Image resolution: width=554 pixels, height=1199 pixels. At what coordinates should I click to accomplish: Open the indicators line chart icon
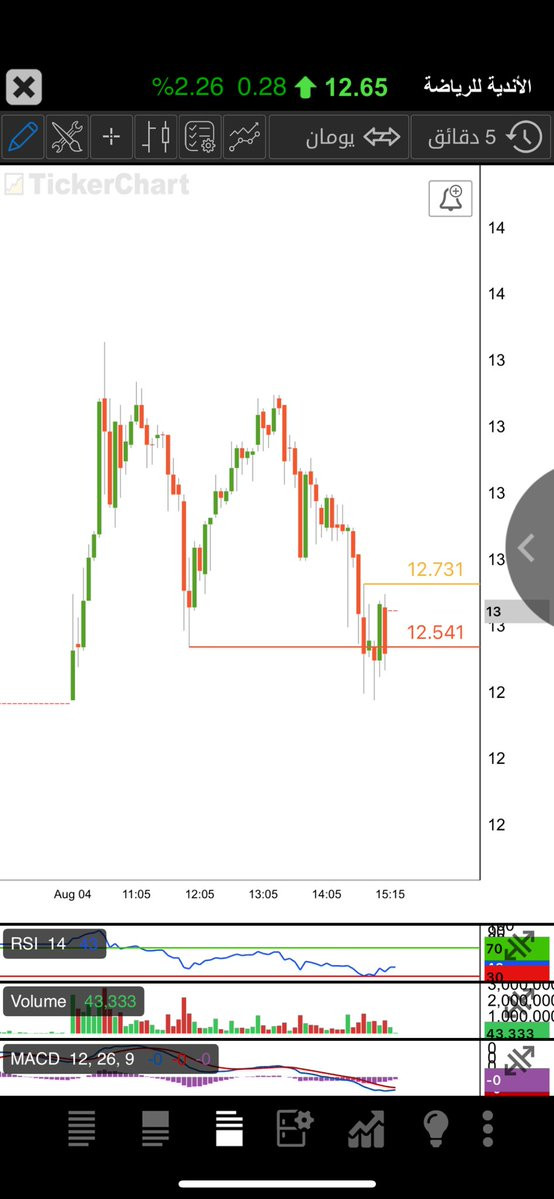tap(245, 137)
